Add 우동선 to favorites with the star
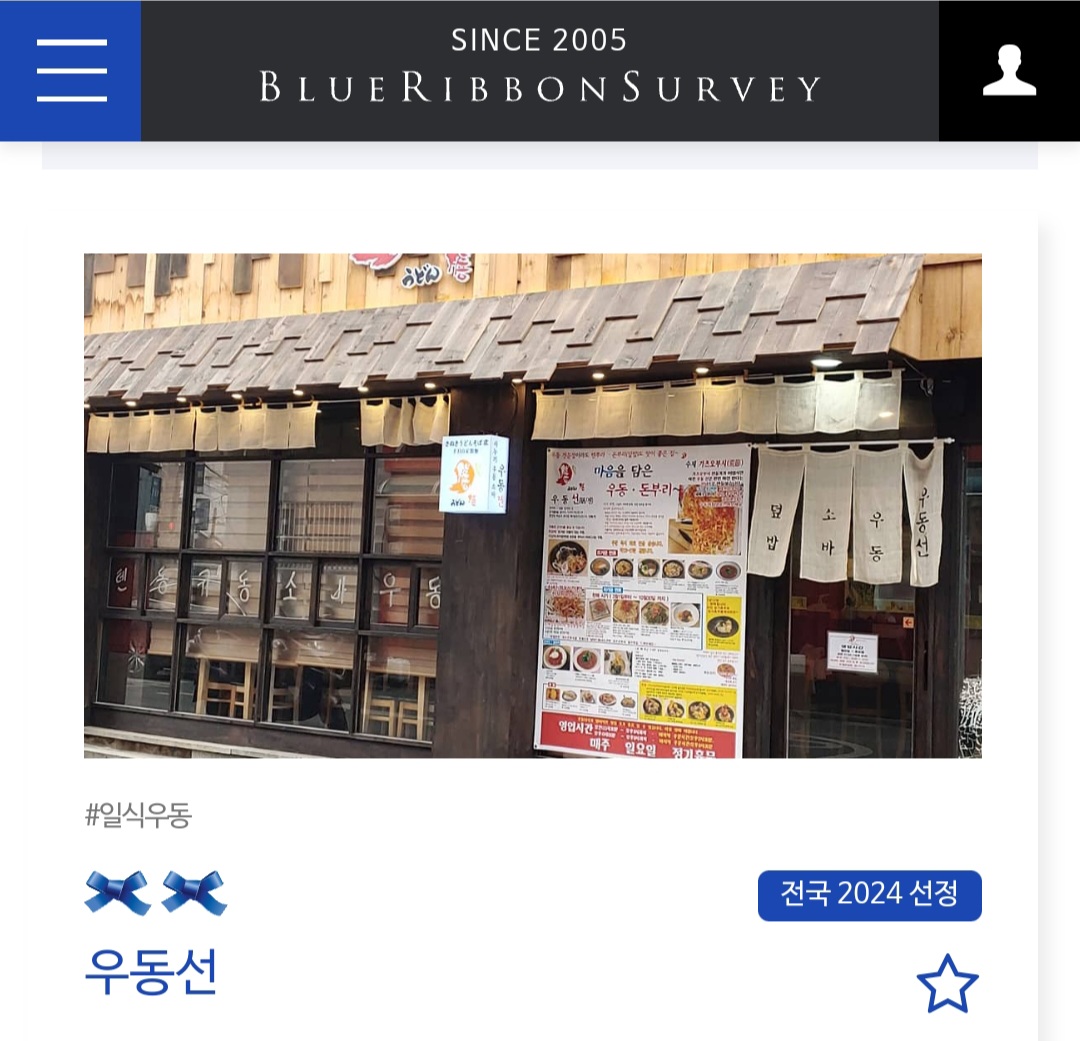This screenshot has width=1080, height=1041. tap(947, 983)
